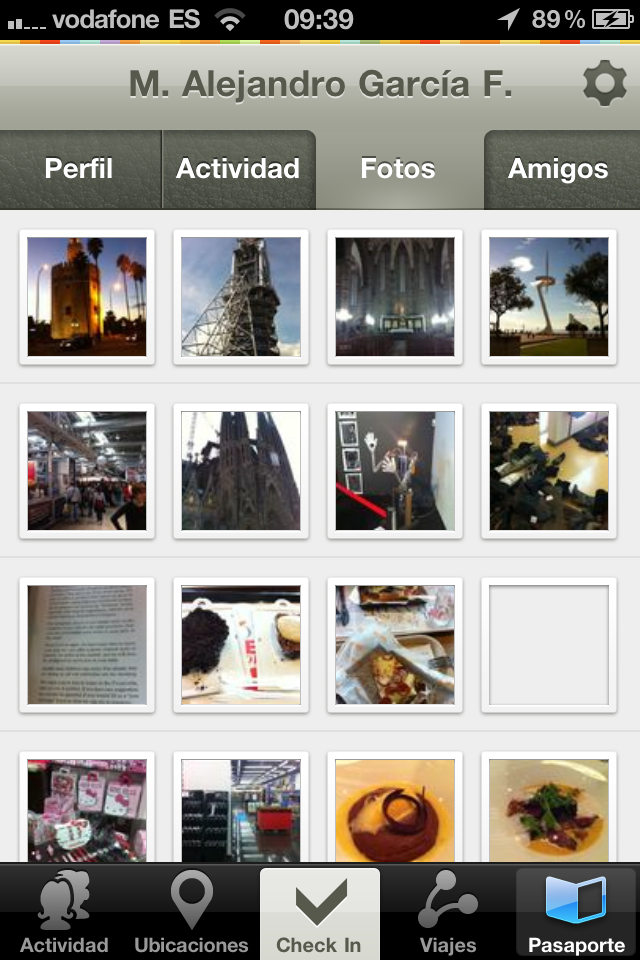Switch to the Actividad profile tab
Viewport: 640px width, 960px height.
click(238, 169)
